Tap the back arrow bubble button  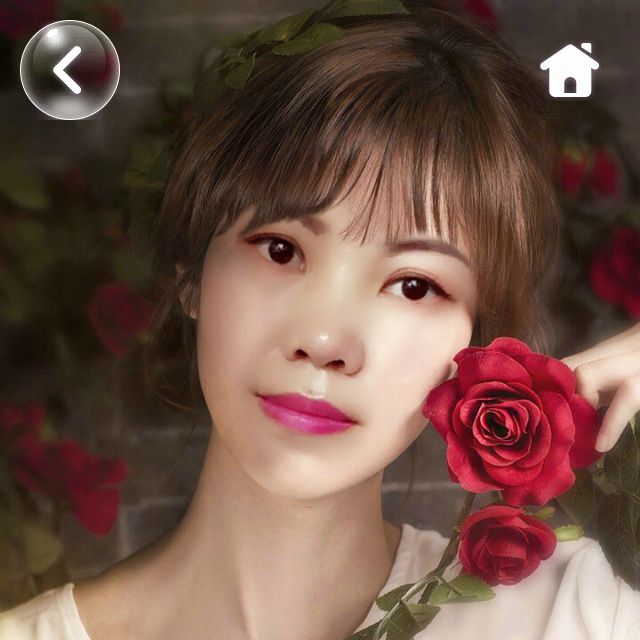(69, 70)
